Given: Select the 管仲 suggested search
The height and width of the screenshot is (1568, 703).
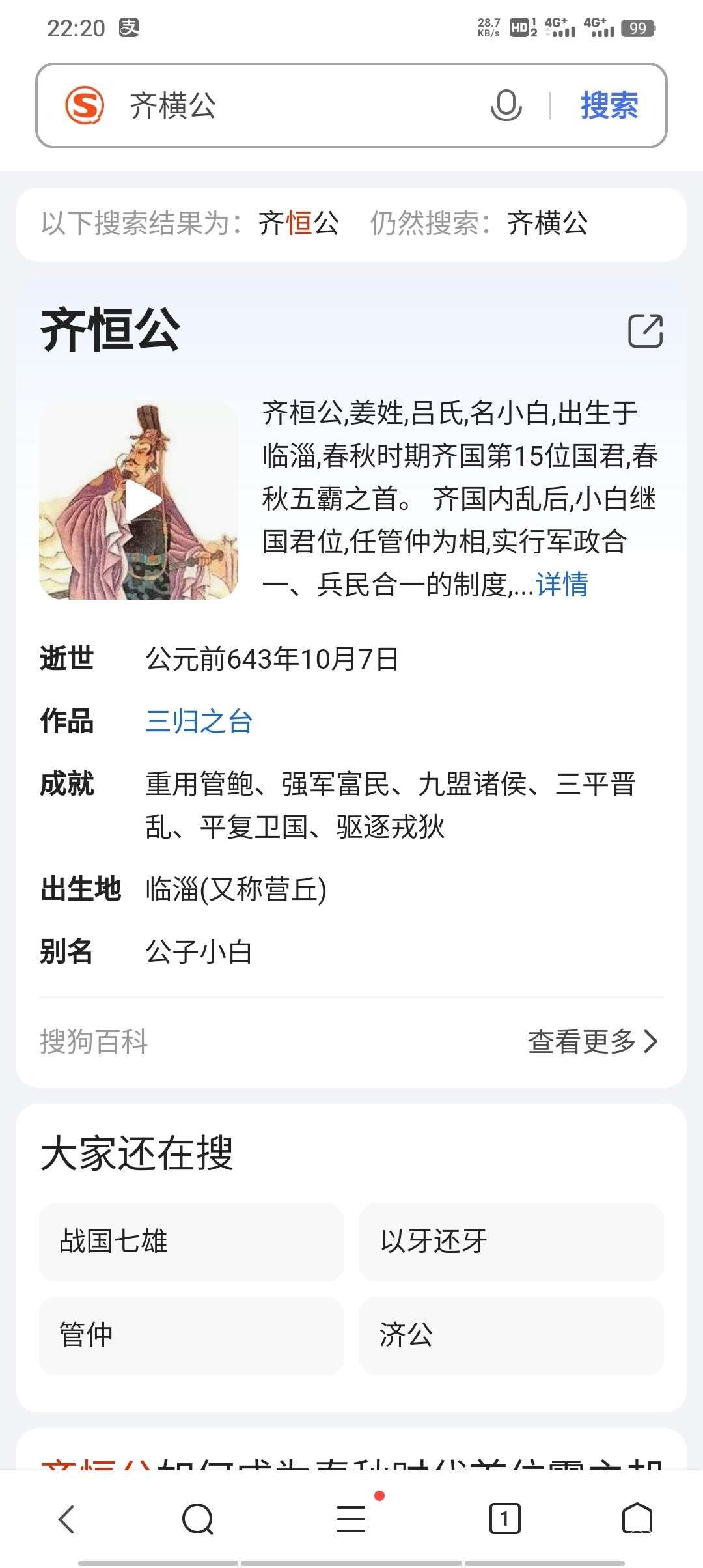Looking at the screenshot, I should pos(191,1336).
